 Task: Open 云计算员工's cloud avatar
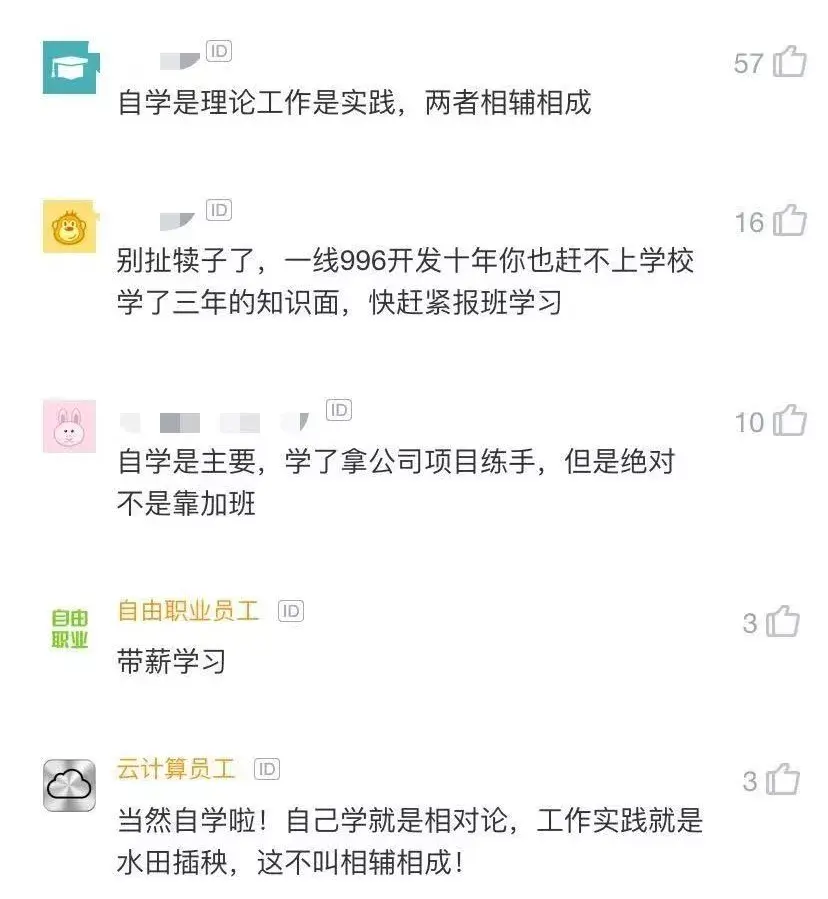[x=69, y=785]
